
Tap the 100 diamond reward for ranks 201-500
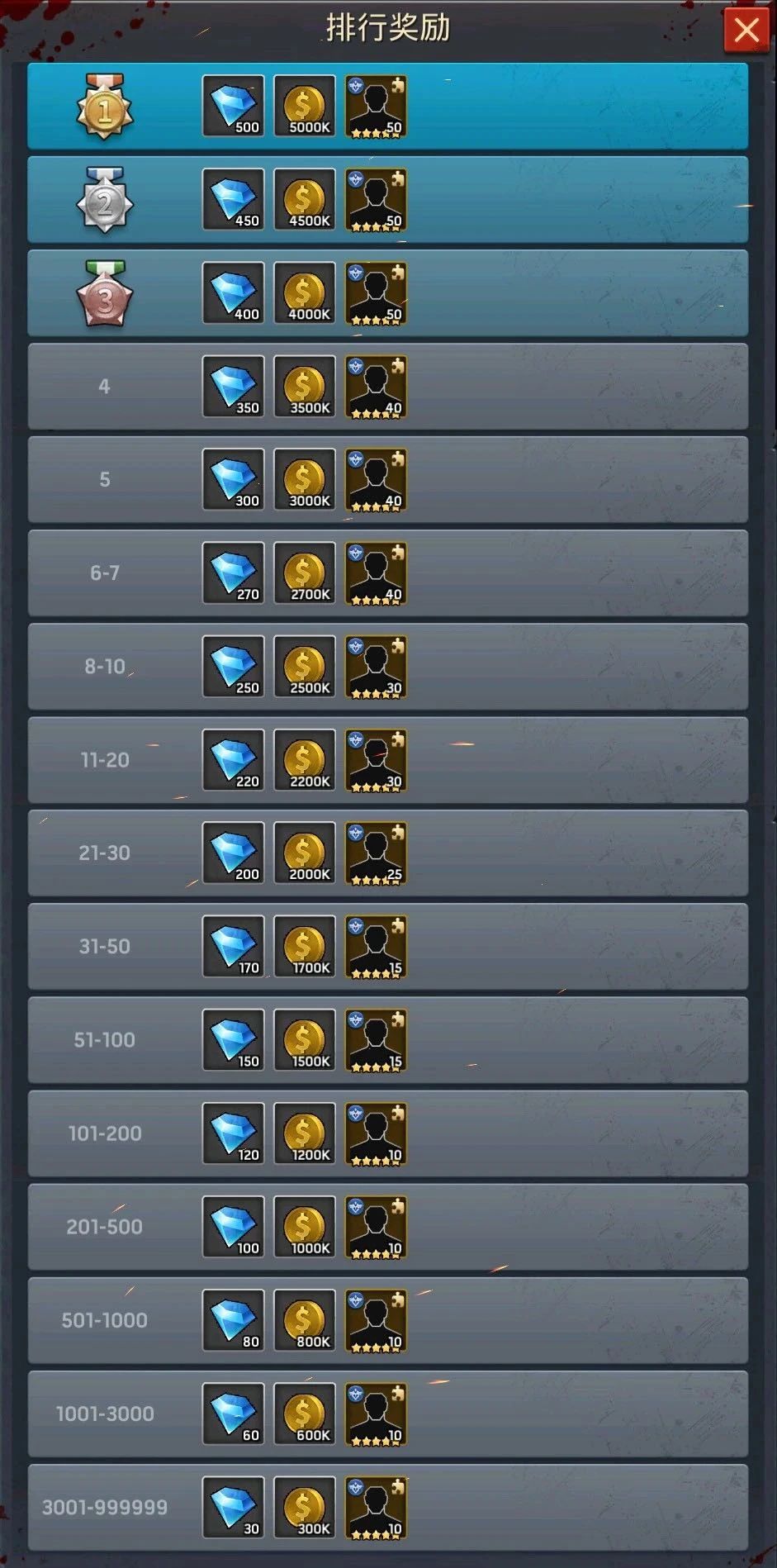pos(234,1226)
